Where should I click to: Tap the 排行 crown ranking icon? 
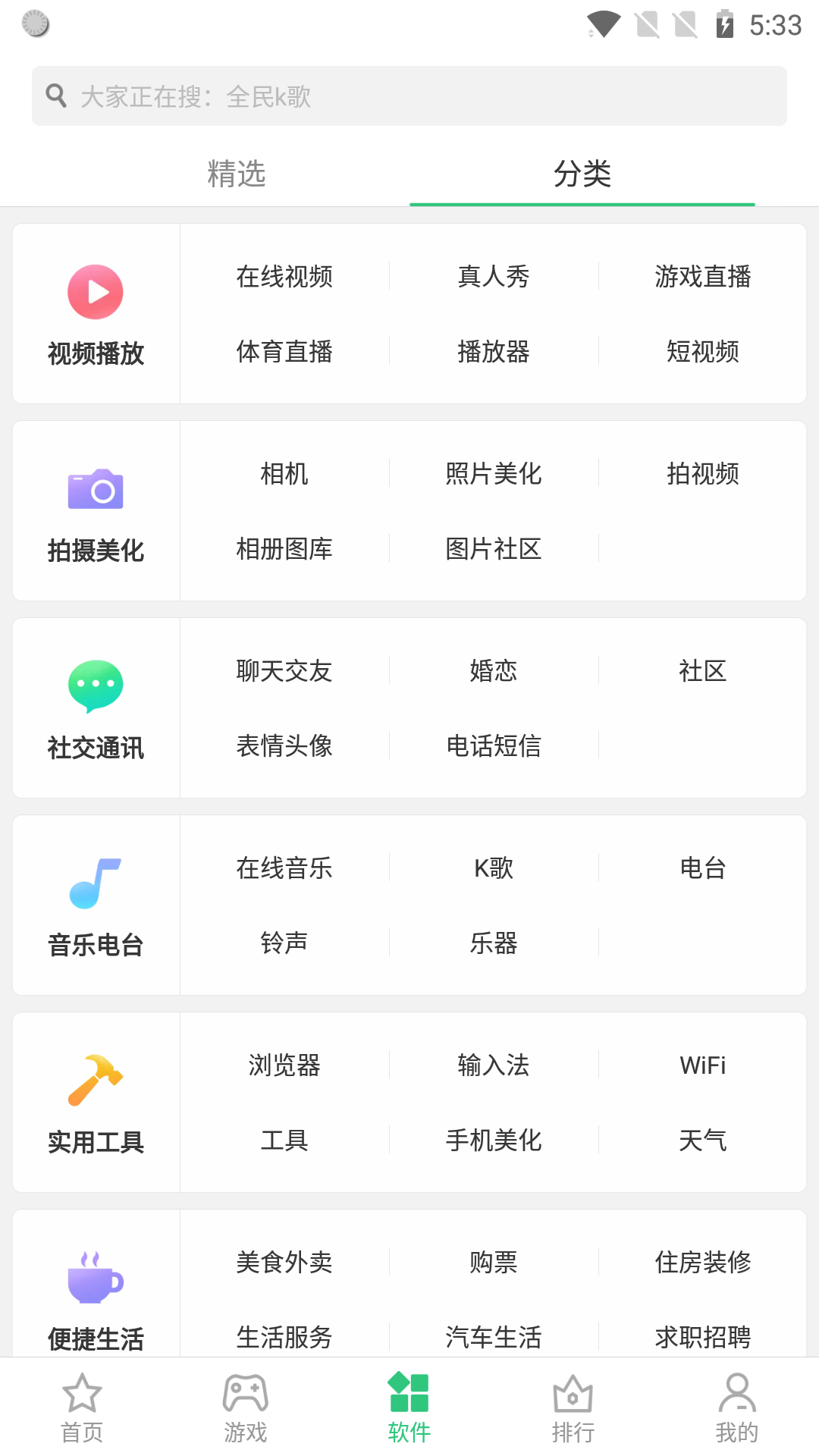[573, 1407]
